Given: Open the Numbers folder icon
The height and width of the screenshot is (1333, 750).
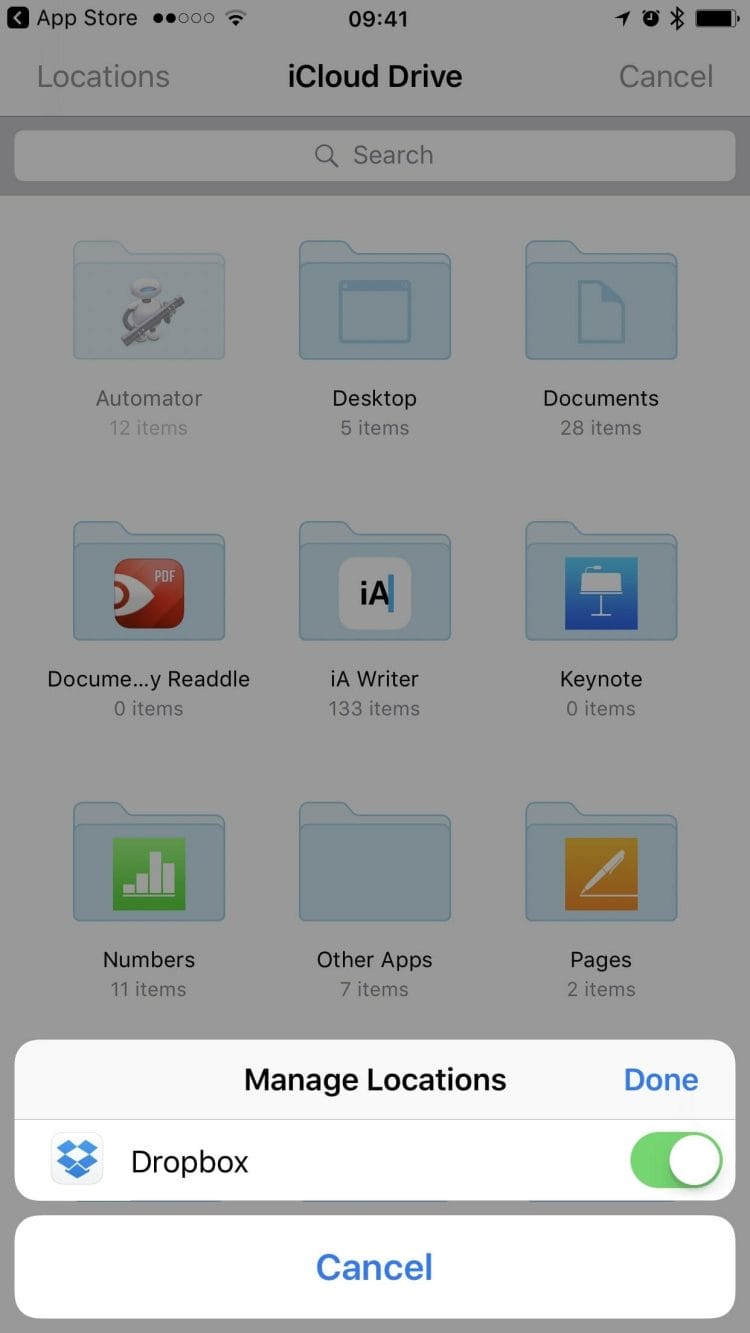Looking at the screenshot, I should point(148,865).
